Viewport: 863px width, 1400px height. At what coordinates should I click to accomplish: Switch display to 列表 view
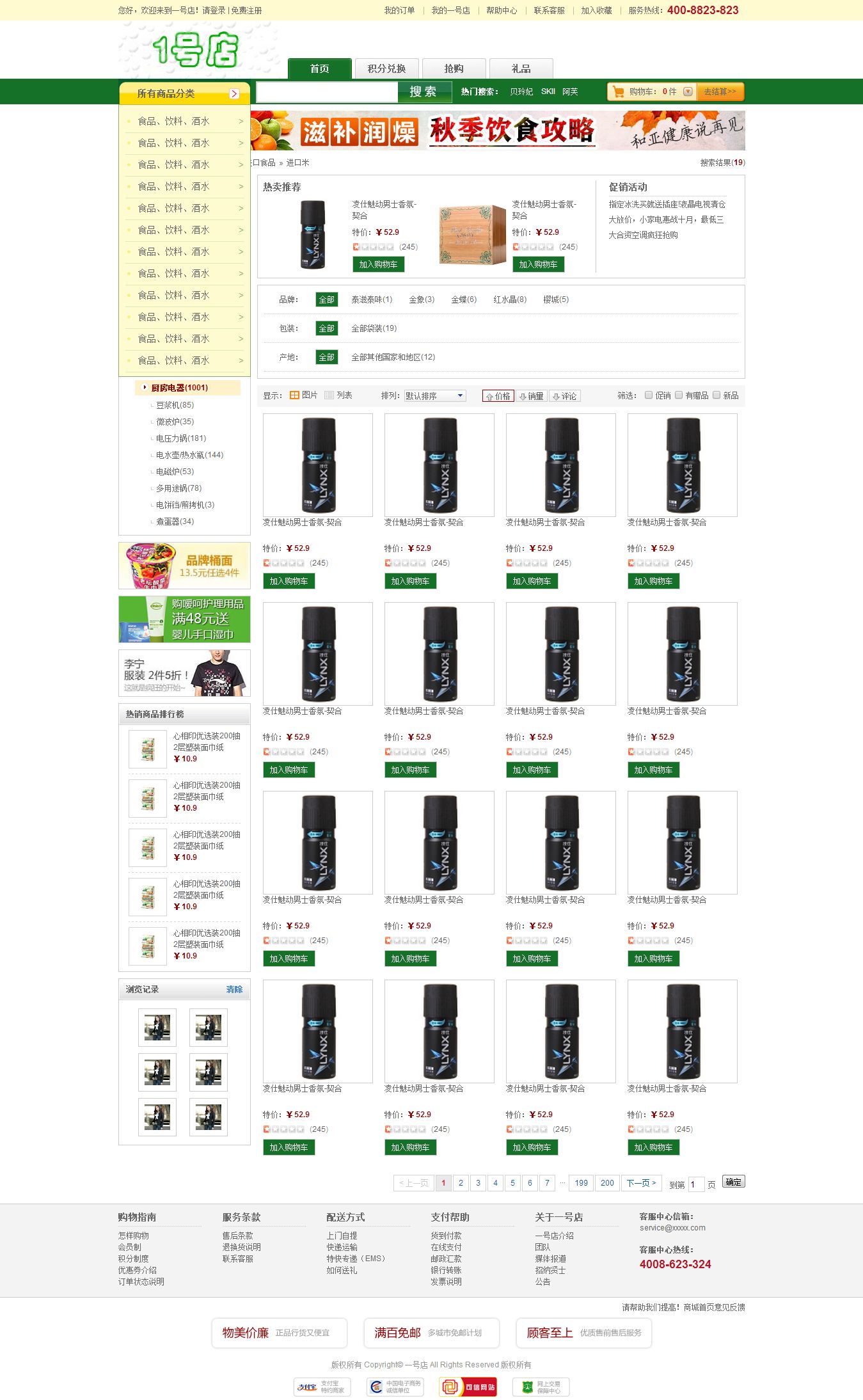click(338, 395)
